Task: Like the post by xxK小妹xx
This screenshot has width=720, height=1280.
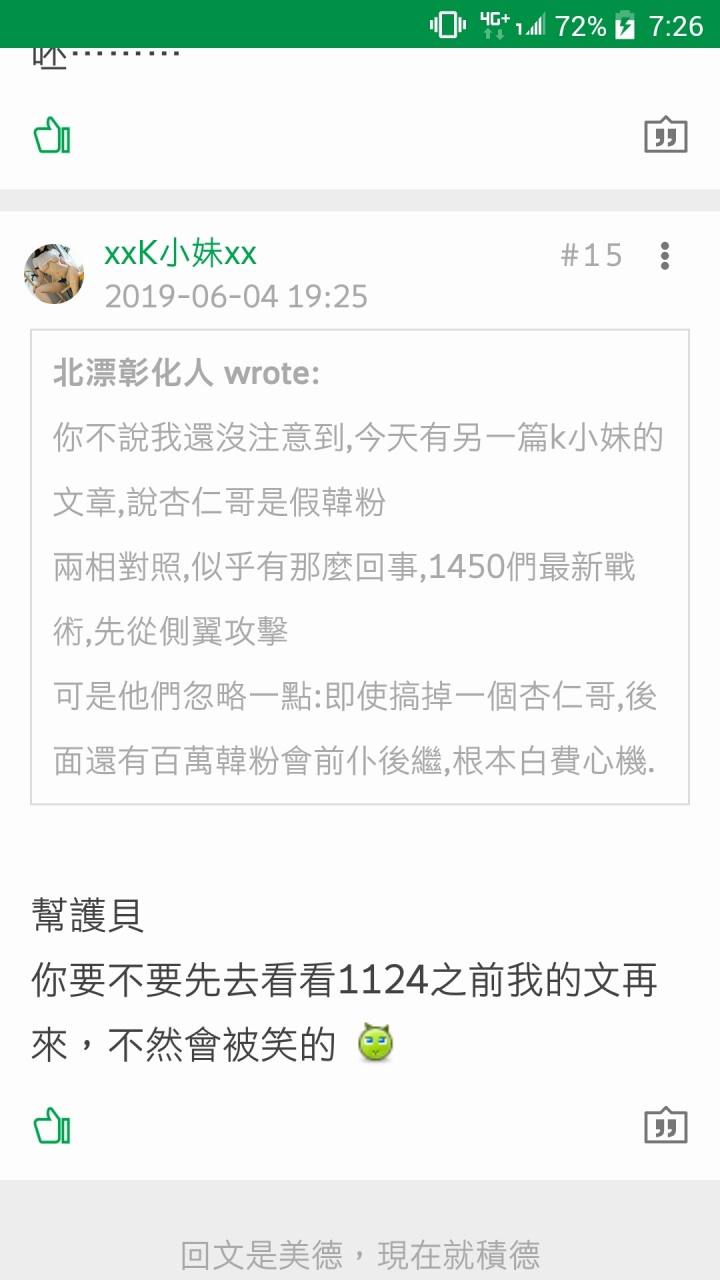Action: 52,1126
